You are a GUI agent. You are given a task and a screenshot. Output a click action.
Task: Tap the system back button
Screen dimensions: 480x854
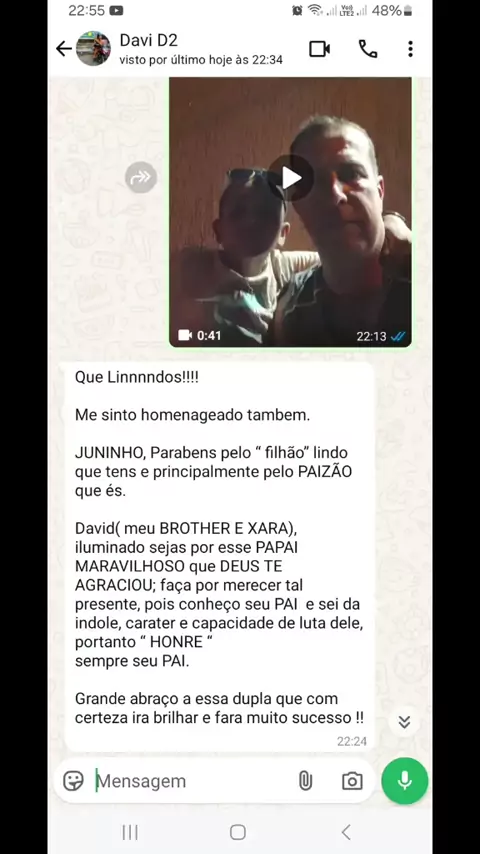pos(346,832)
